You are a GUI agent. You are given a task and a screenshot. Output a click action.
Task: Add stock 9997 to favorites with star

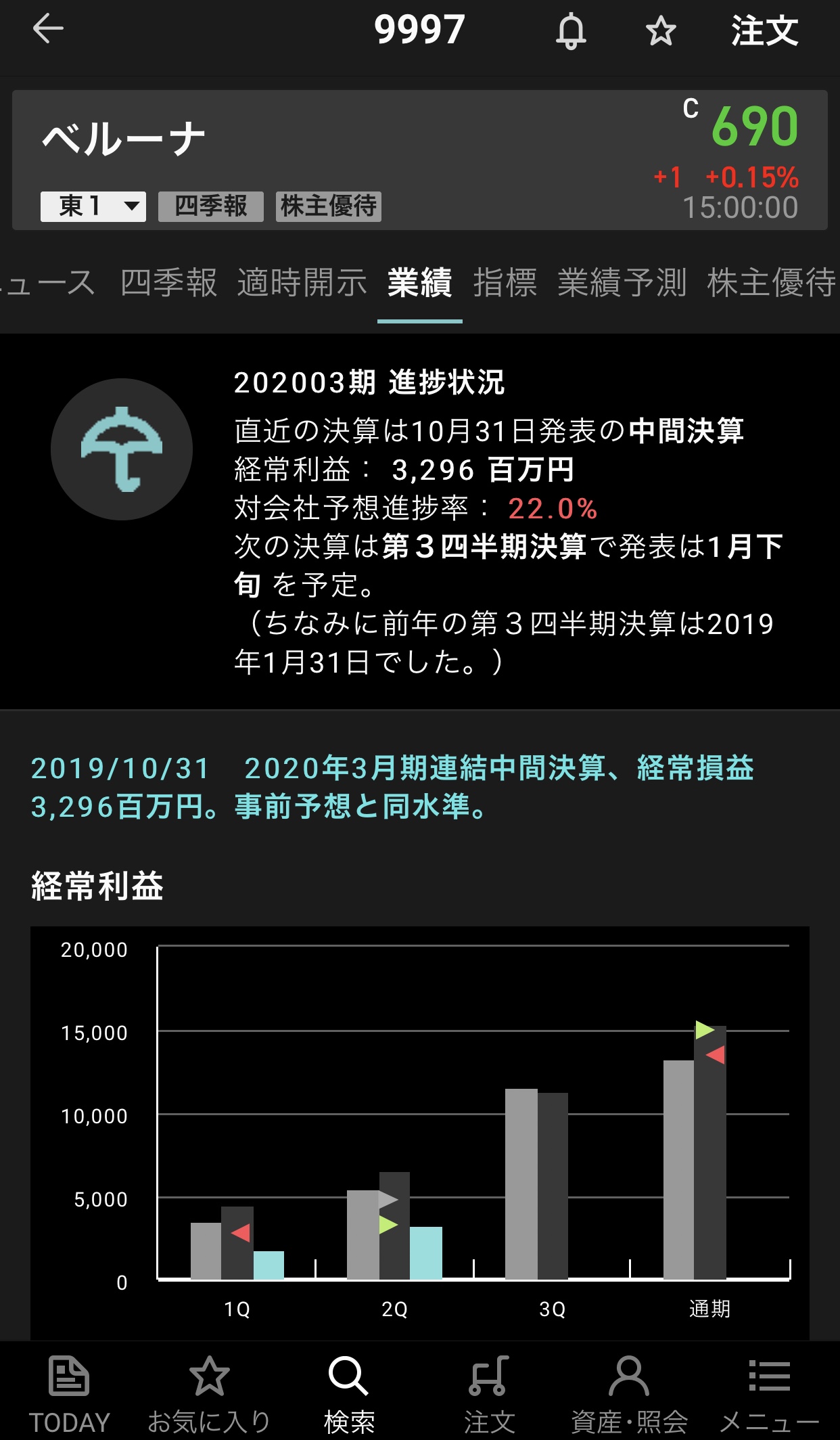tap(660, 31)
